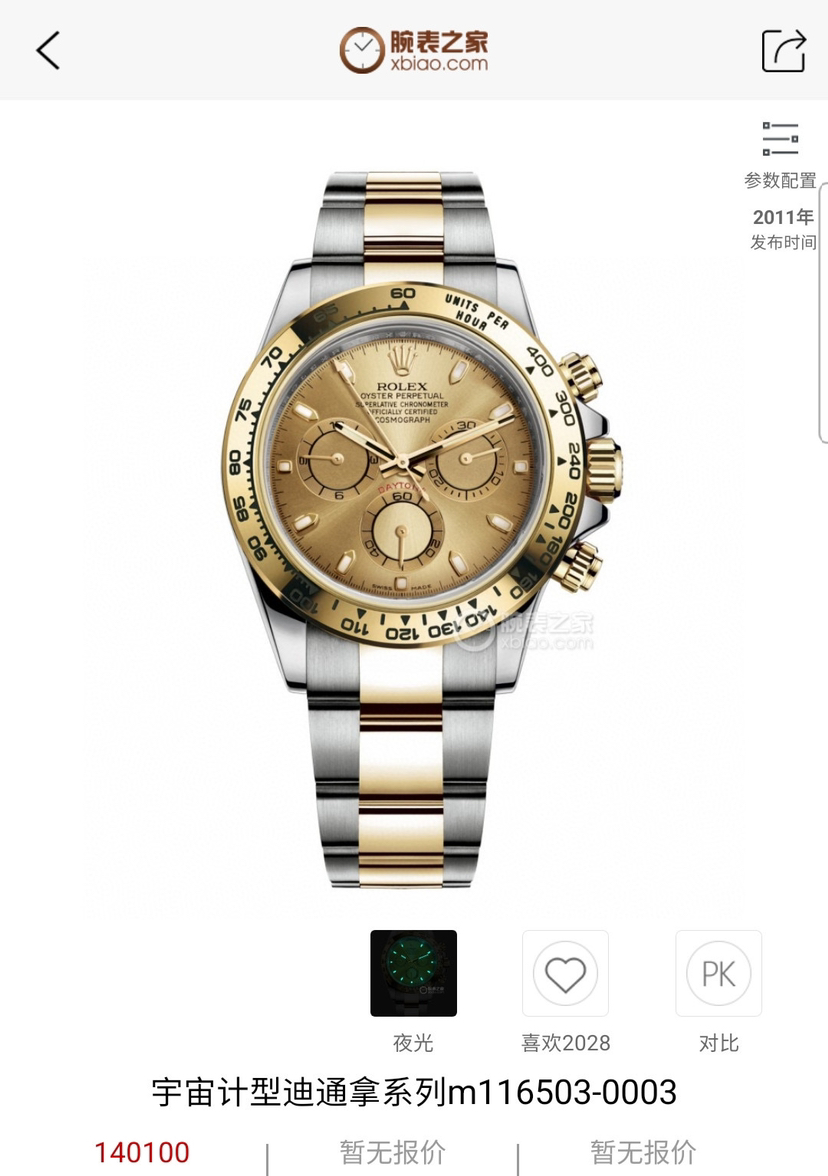Go back to the previous page
Image resolution: width=828 pixels, height=1176 pixels.
tap(48, 50)
